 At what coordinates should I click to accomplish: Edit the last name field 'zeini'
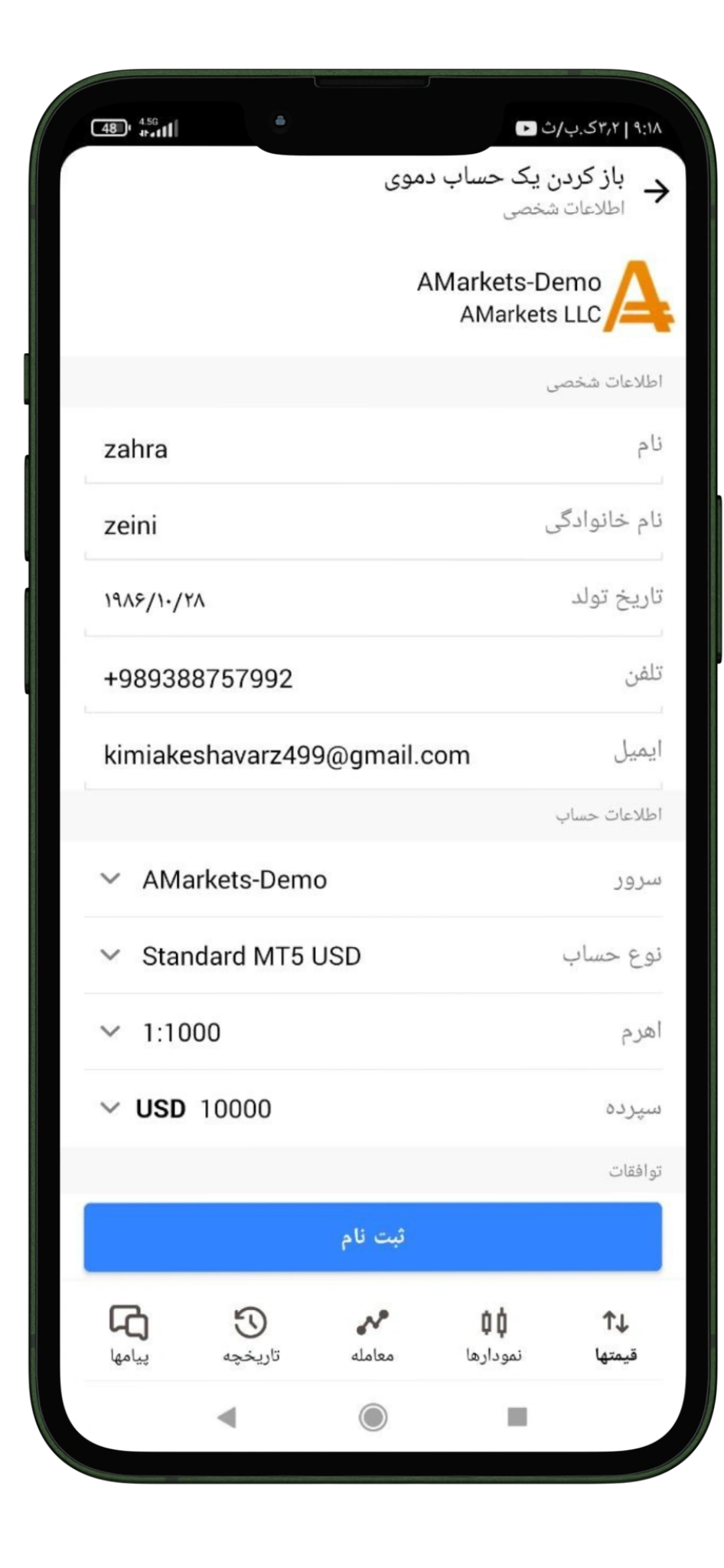373,524
